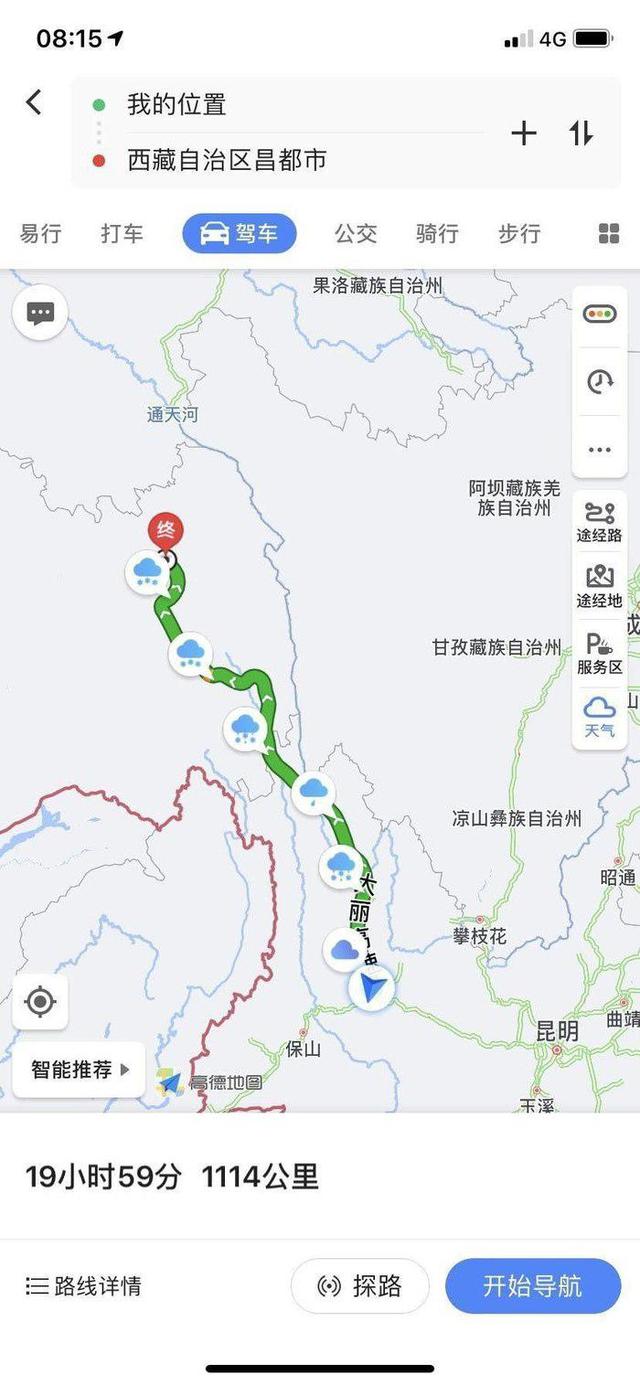Recenter map on my location
The image size is (640, 1385).
point(40,1001)
